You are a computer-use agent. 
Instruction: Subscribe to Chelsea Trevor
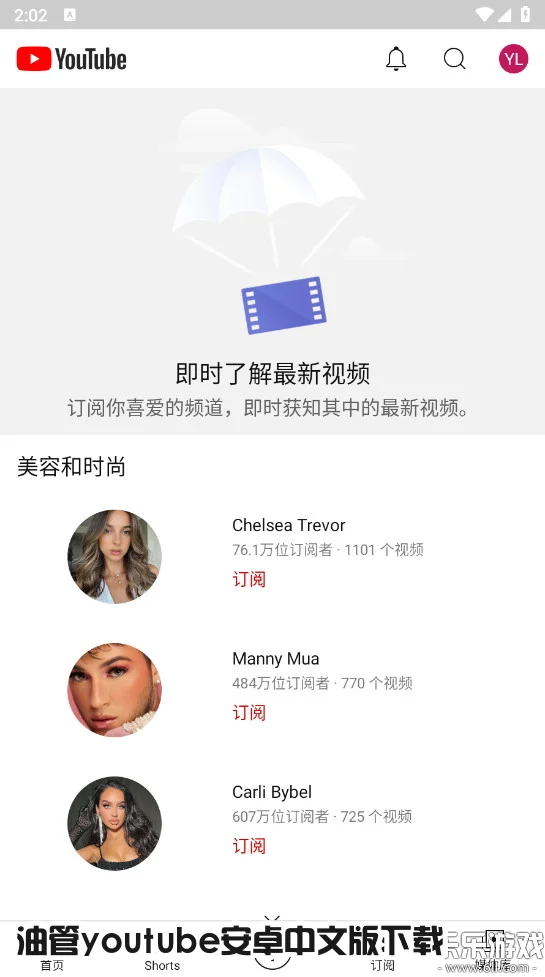click(x=249, y=579)
